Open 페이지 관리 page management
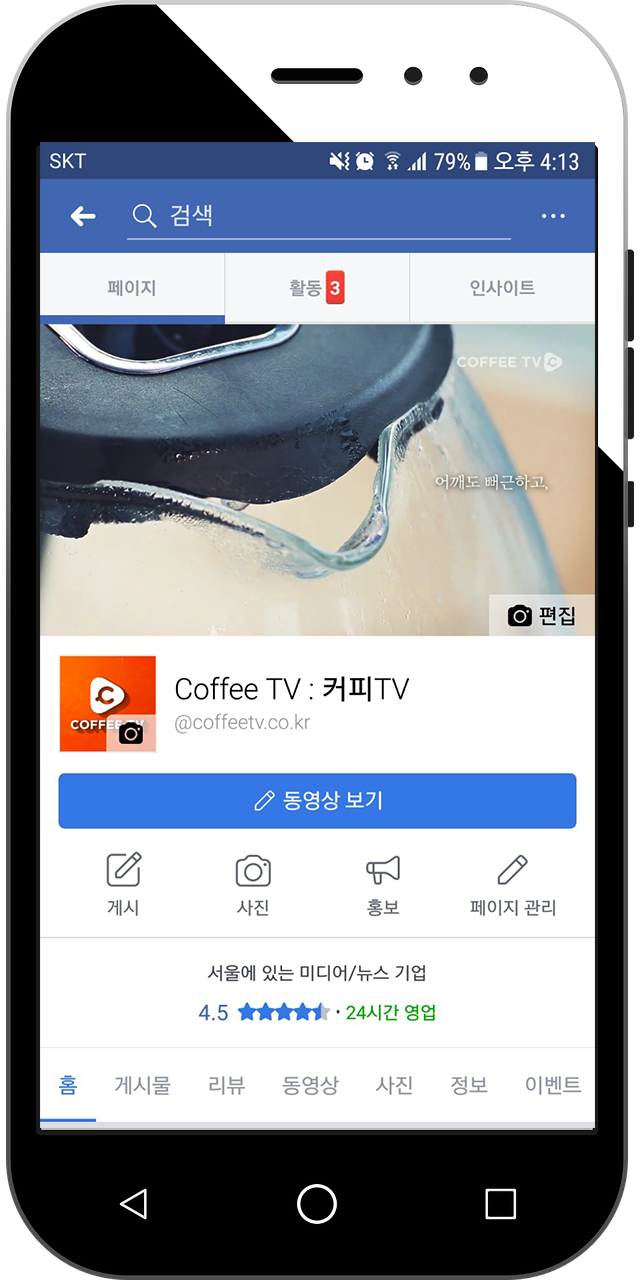 tap(512, 884)
